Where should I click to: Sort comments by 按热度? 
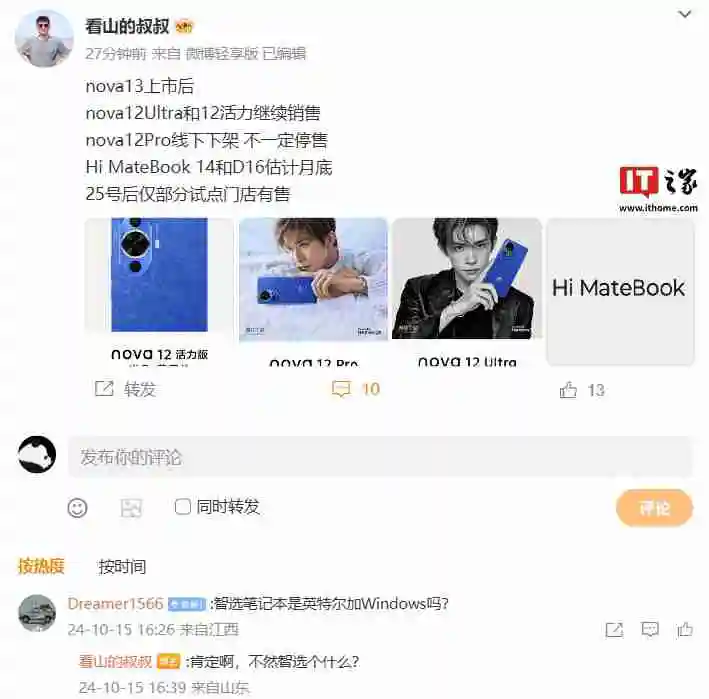pos(41,566)
